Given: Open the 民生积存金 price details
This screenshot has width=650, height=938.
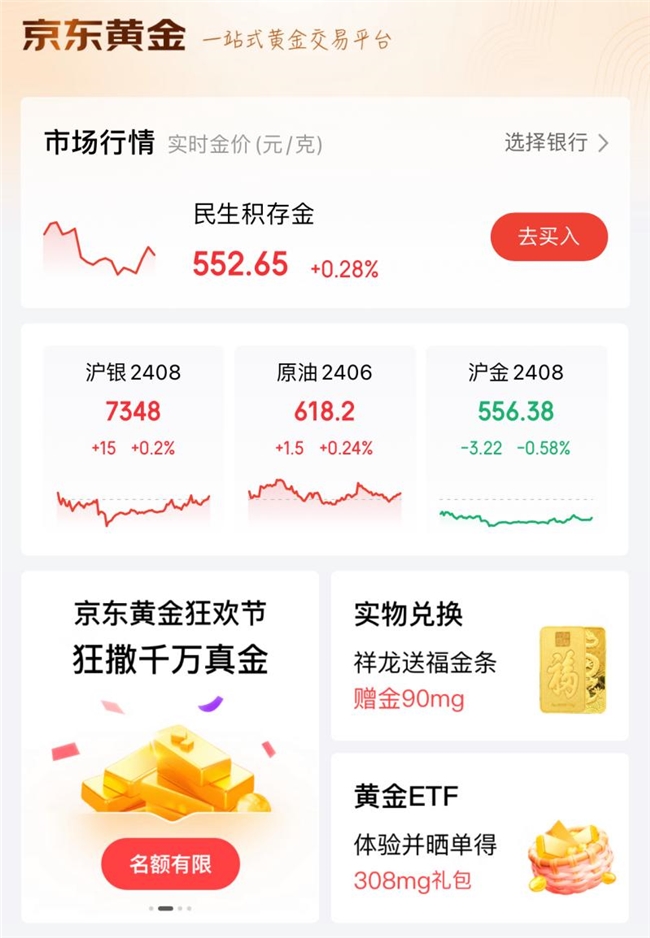Looking at the screenshot, I should tap(254, 240).
